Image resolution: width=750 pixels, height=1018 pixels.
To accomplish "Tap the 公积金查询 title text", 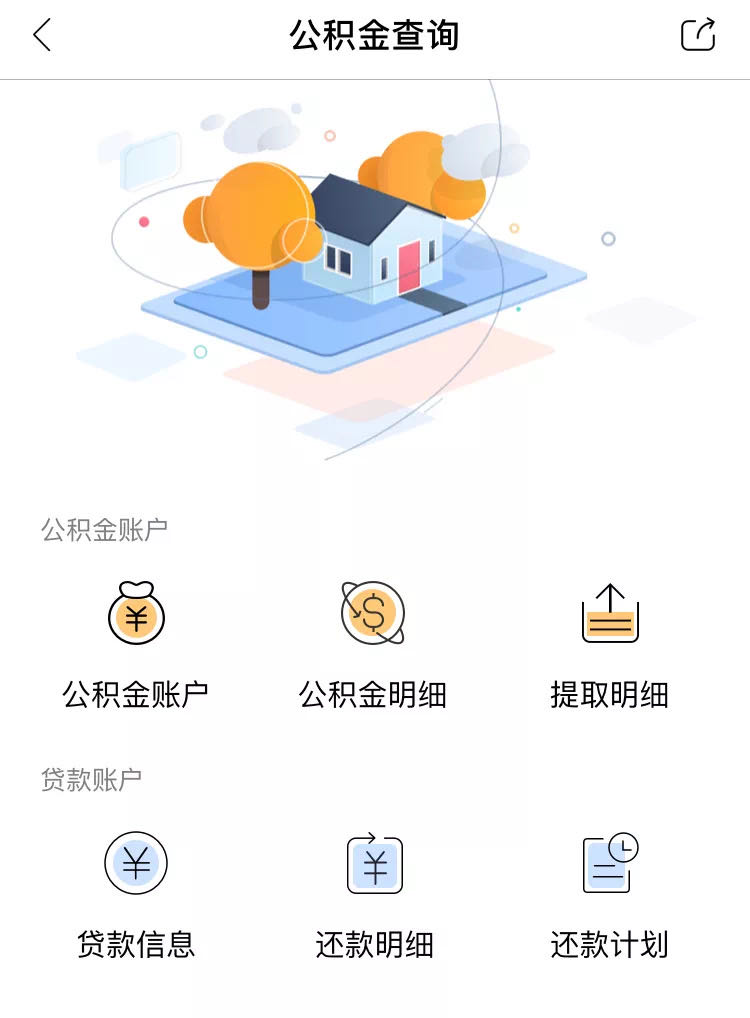I will [x=375, y=33].
